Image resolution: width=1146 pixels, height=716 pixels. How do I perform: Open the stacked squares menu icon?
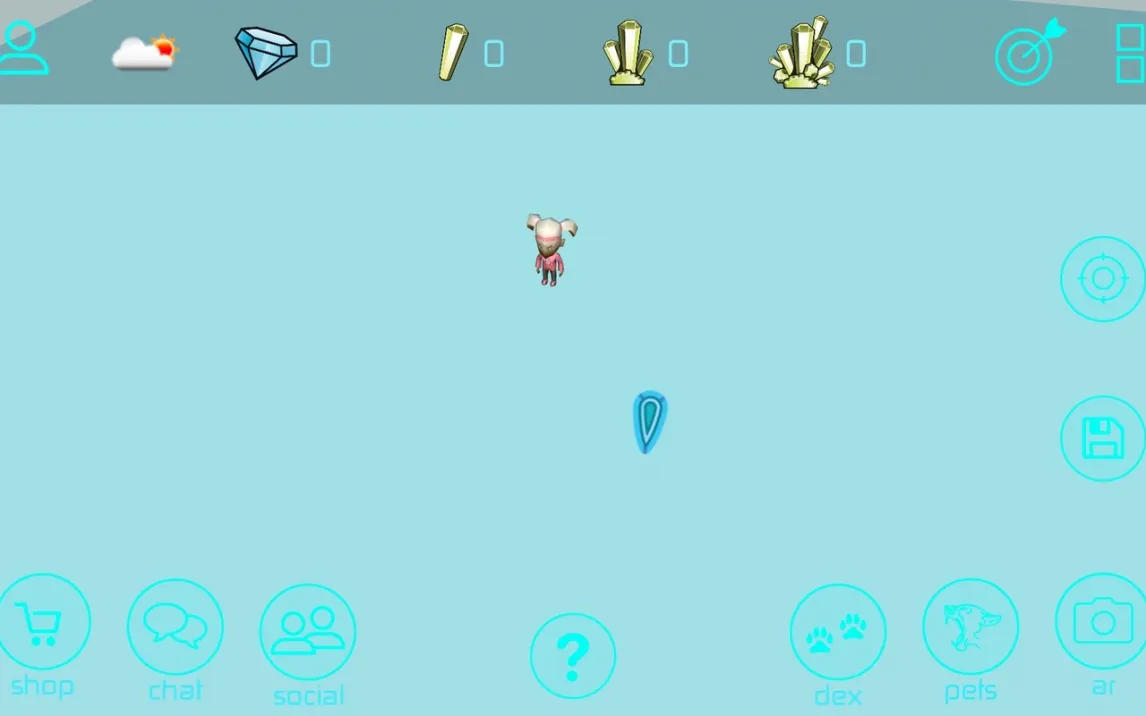click(1130, 53)
